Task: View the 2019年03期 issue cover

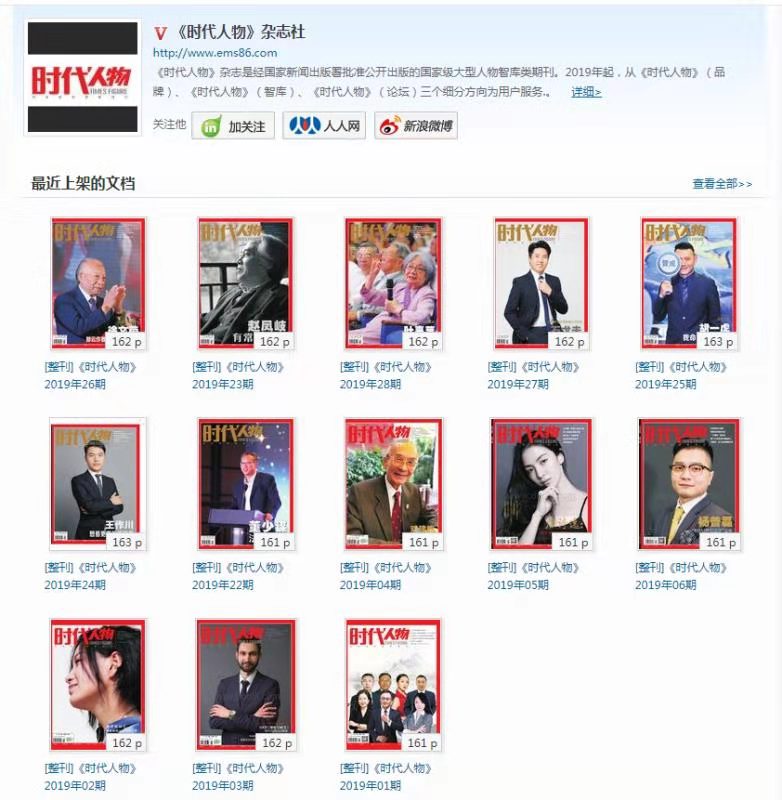Action: pos(245,685)
